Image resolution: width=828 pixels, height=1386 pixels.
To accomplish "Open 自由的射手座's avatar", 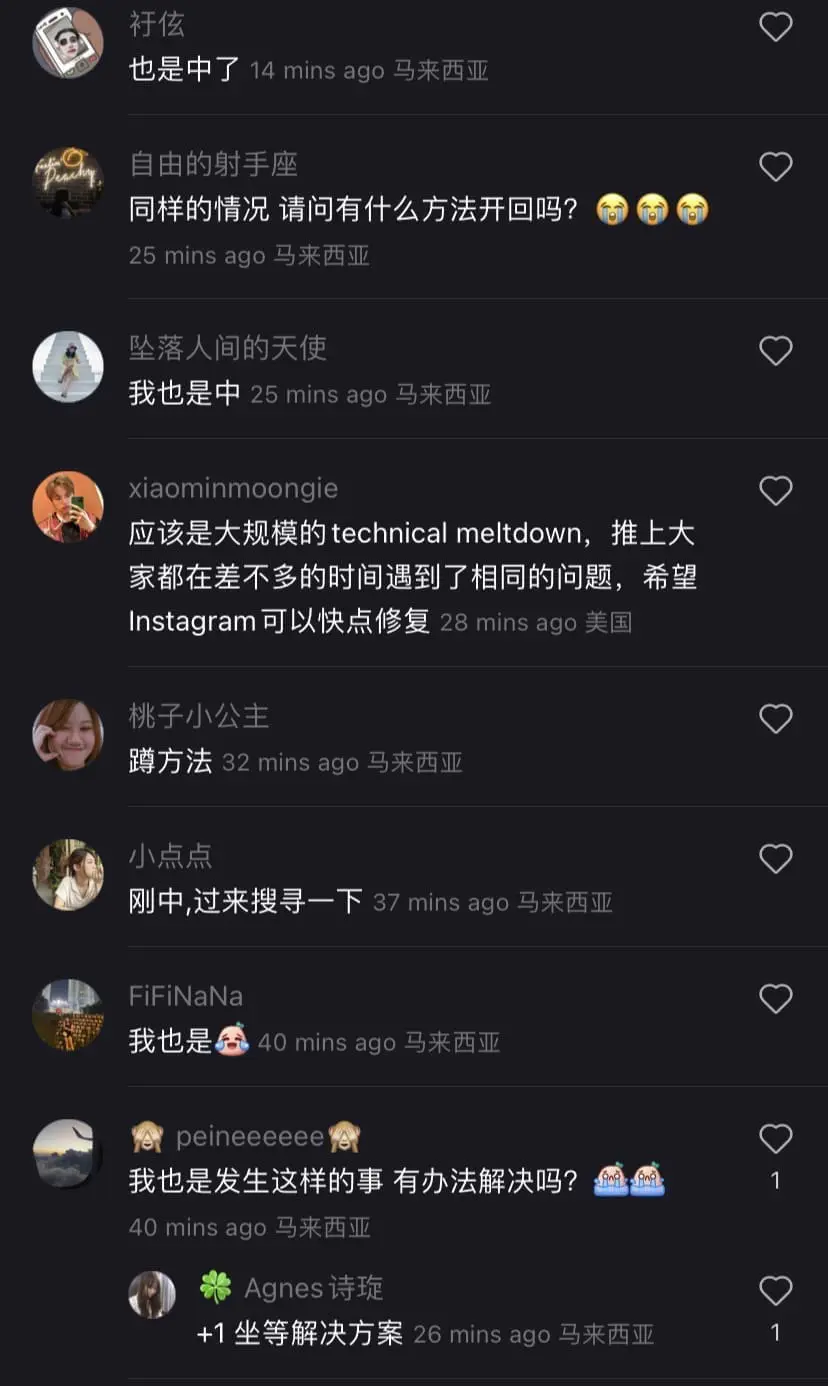I will (x=68, y=183).
